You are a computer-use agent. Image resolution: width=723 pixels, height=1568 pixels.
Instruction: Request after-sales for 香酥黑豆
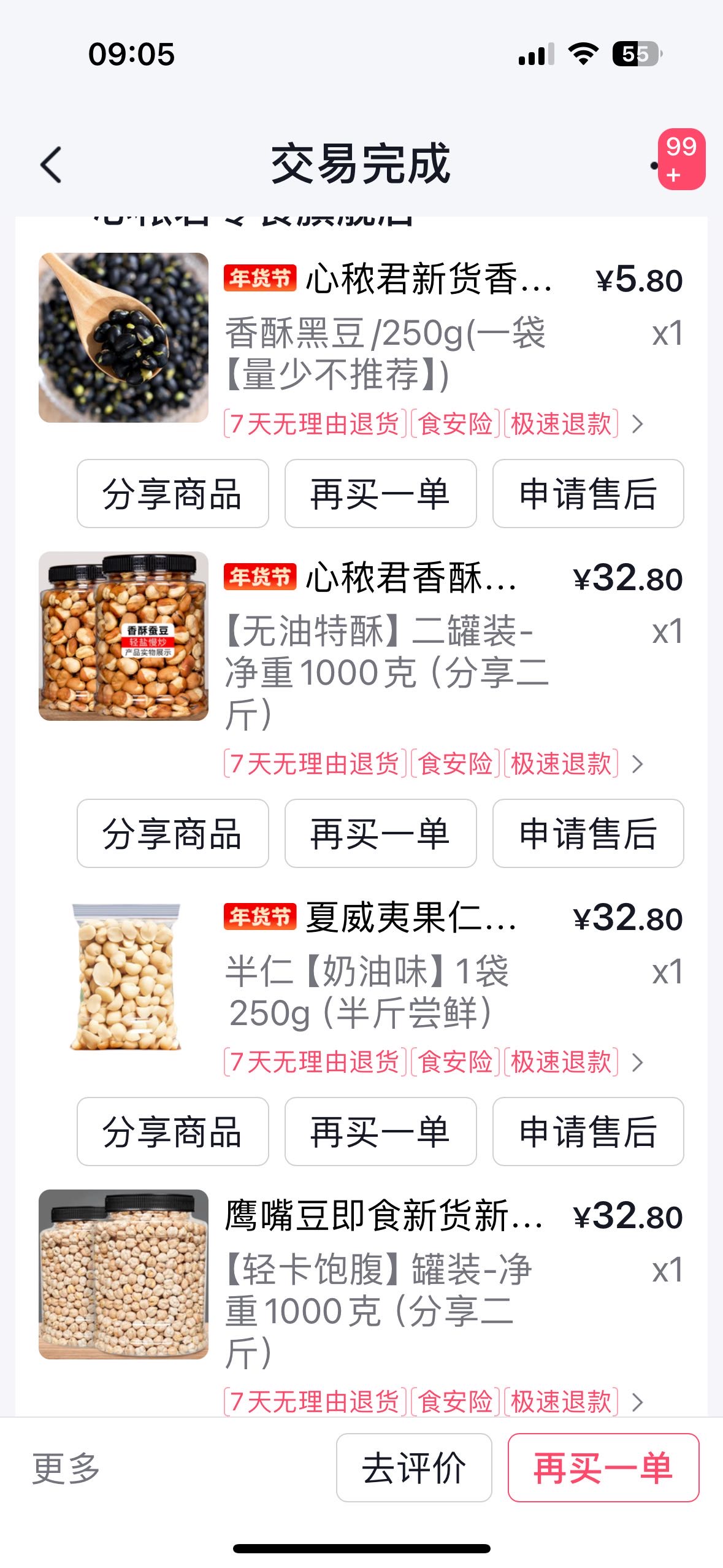tap(587, 494)
